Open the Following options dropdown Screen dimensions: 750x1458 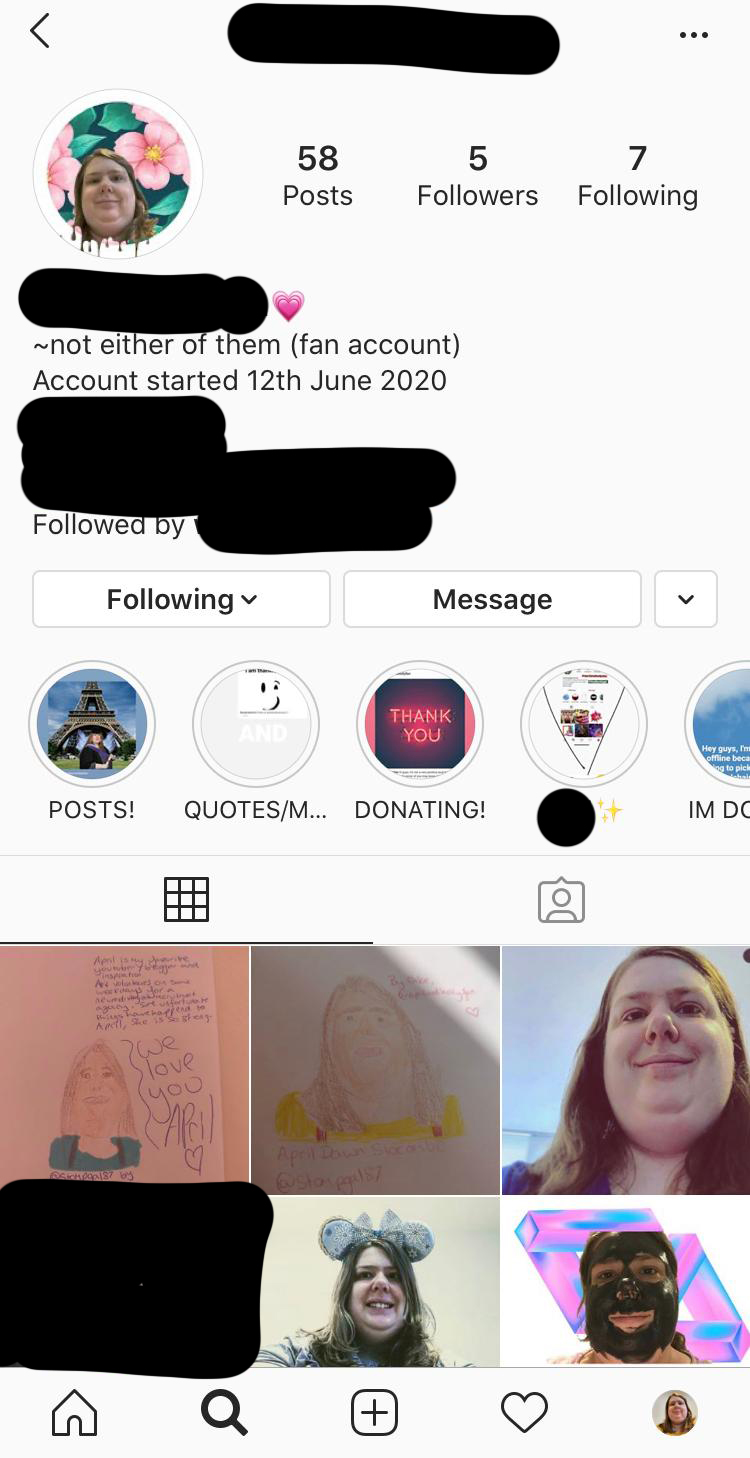181,599
